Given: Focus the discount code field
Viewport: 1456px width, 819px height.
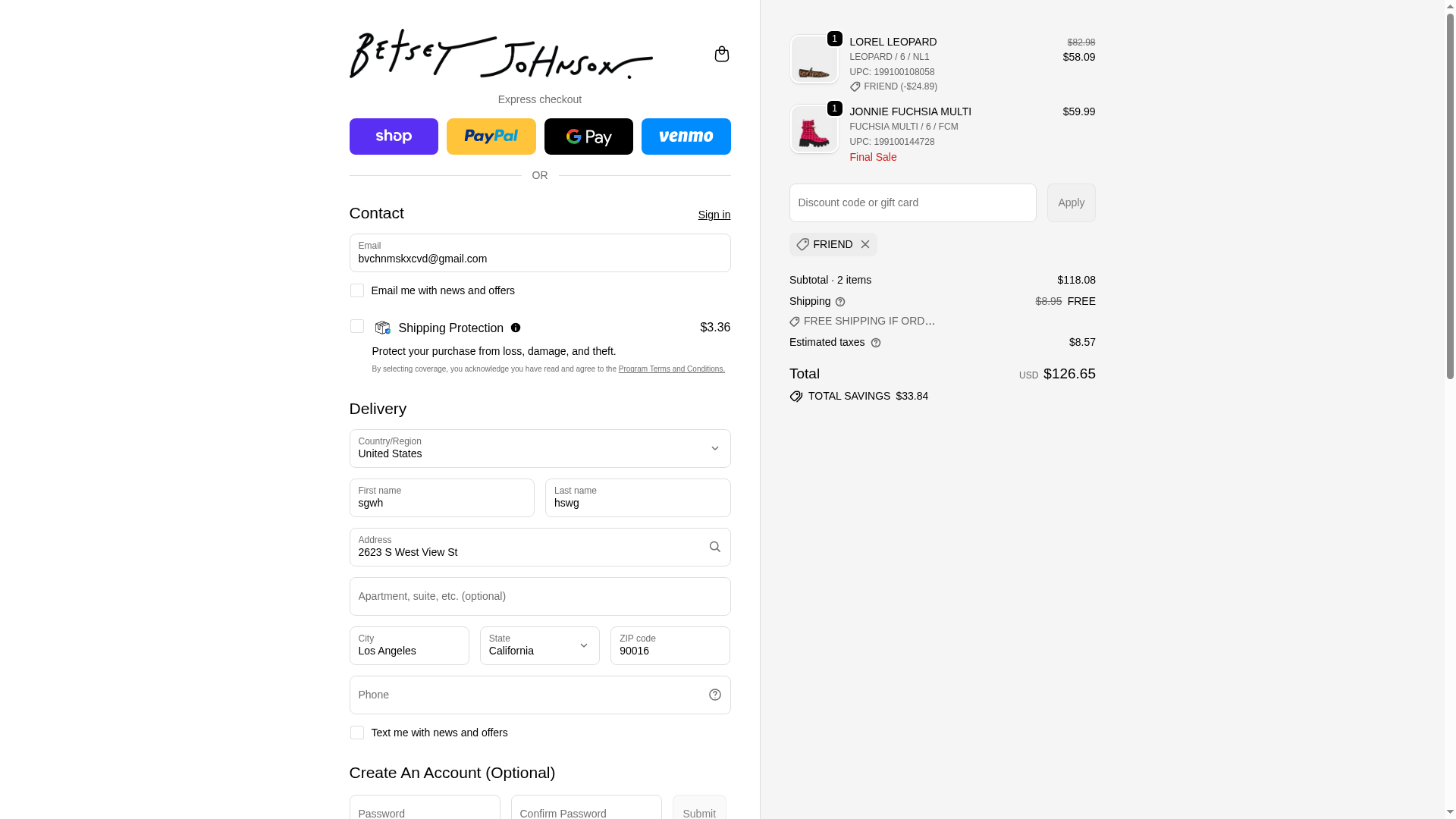Looking at the screenshot, I should click(912, 202).
